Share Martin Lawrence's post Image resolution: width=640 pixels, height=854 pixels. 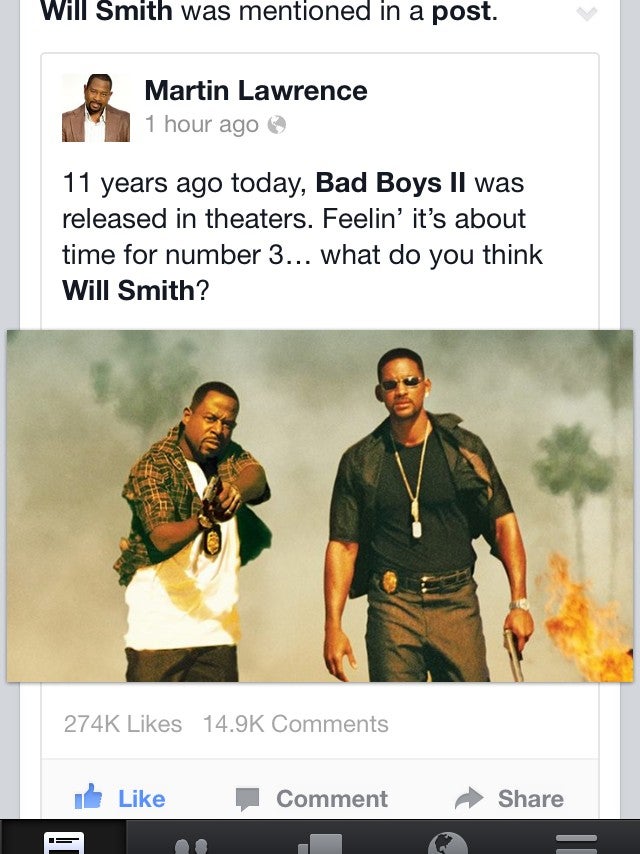tap(509, 798)
